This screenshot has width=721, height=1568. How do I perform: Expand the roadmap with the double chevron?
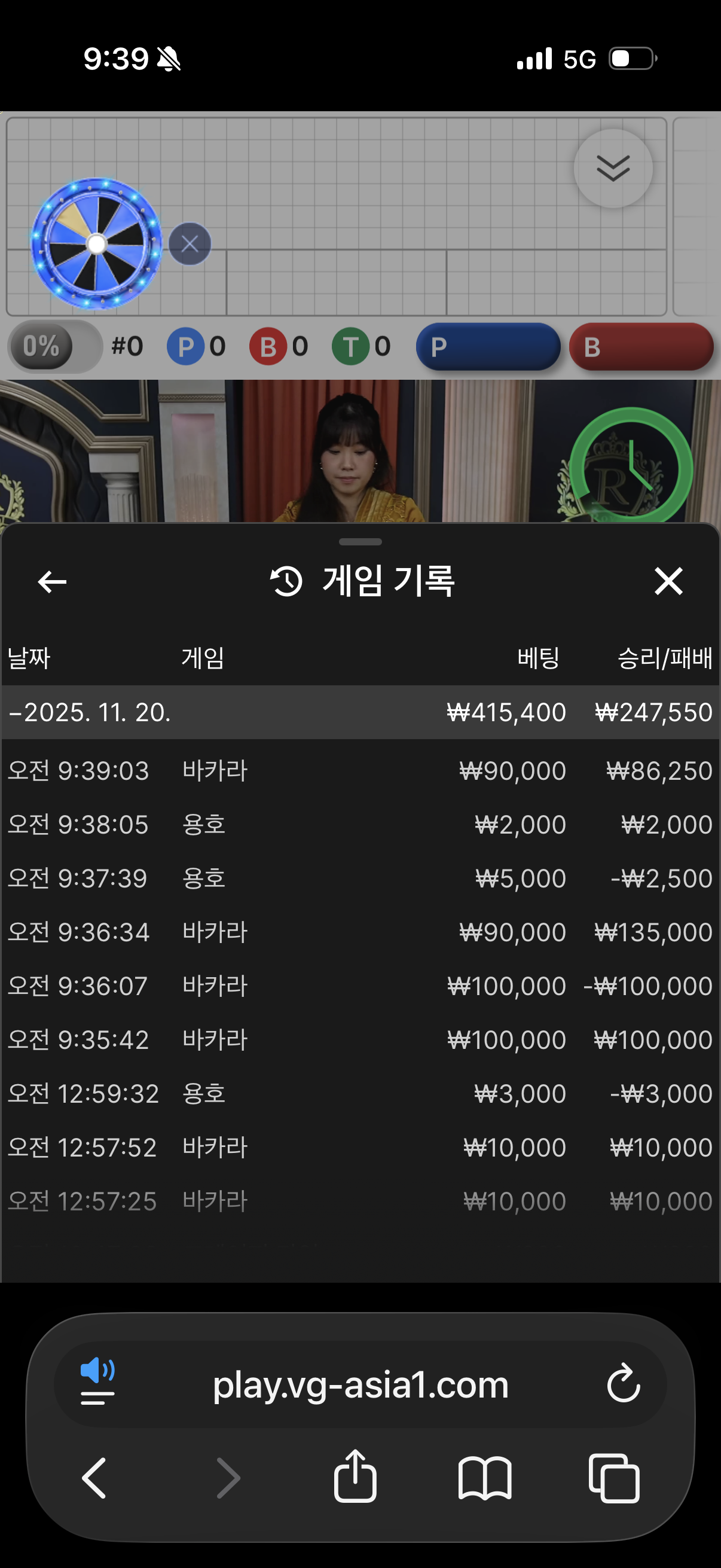click(613, 169)
